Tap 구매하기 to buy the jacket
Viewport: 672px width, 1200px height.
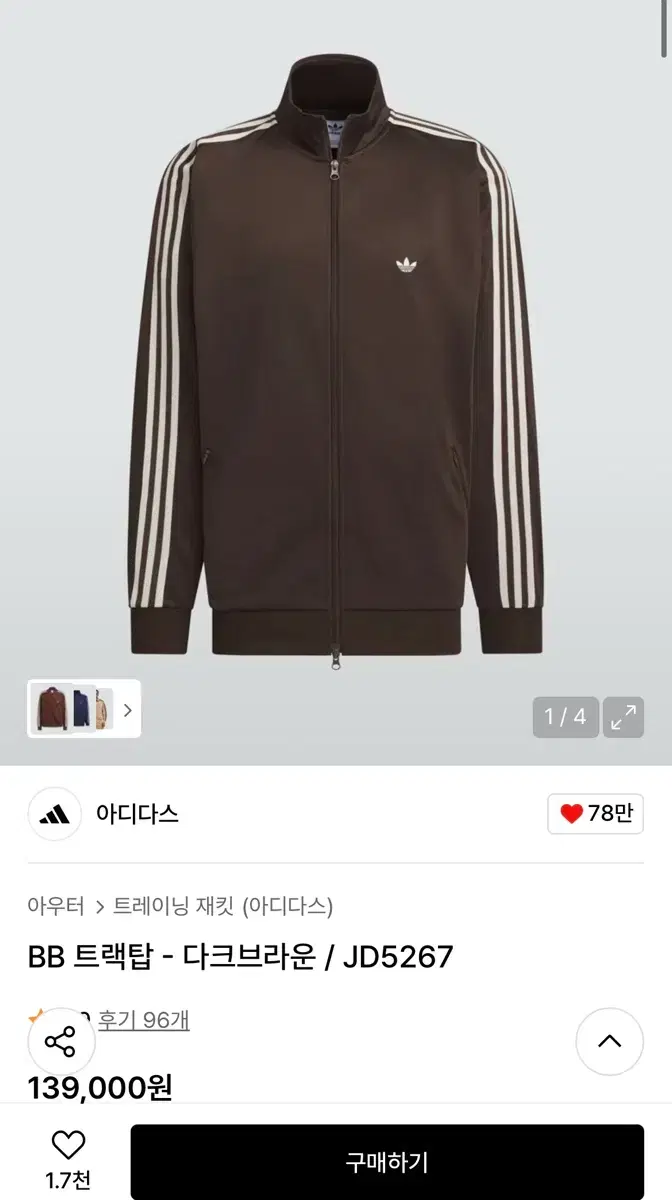(x=387, y=1162)
